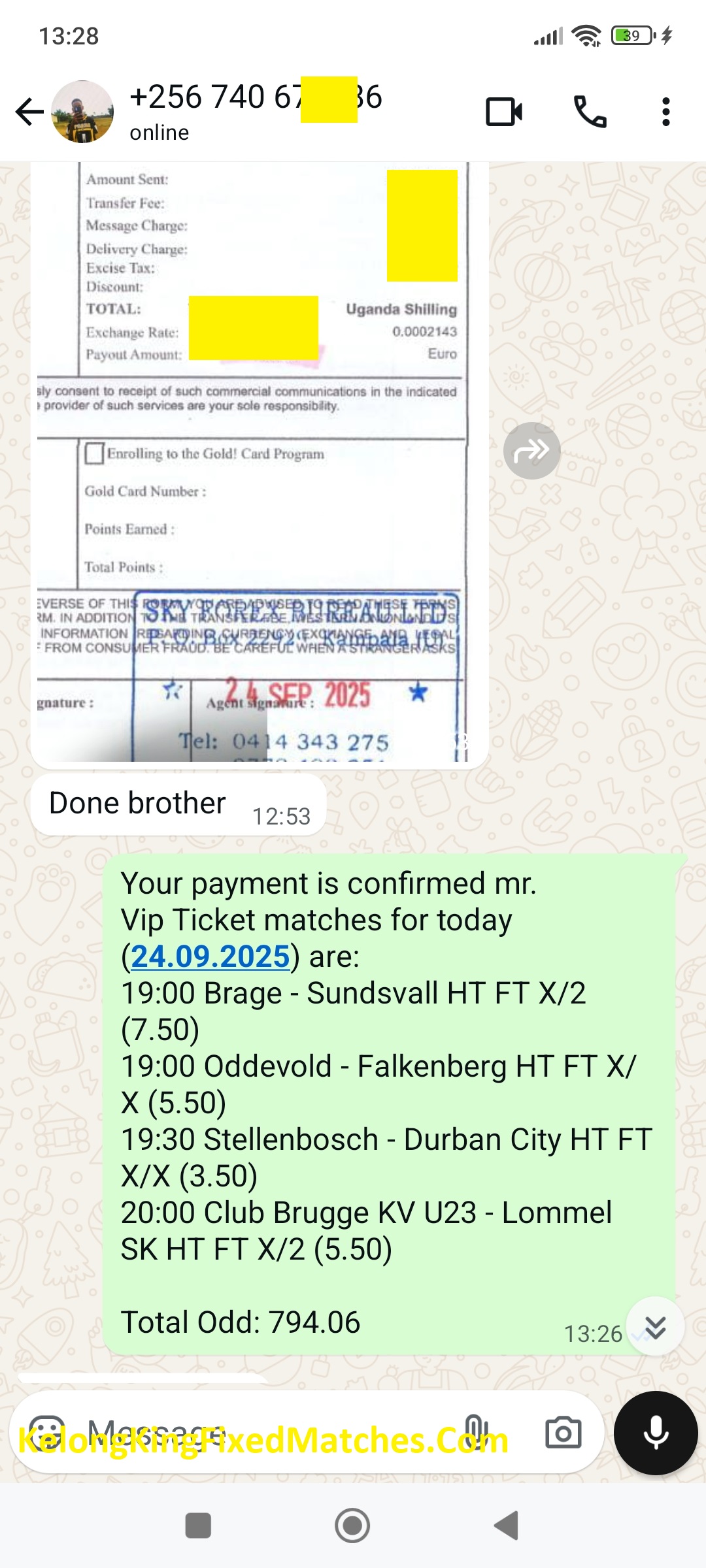
Task: Open the overflow menu
Action: click(665, 112)
